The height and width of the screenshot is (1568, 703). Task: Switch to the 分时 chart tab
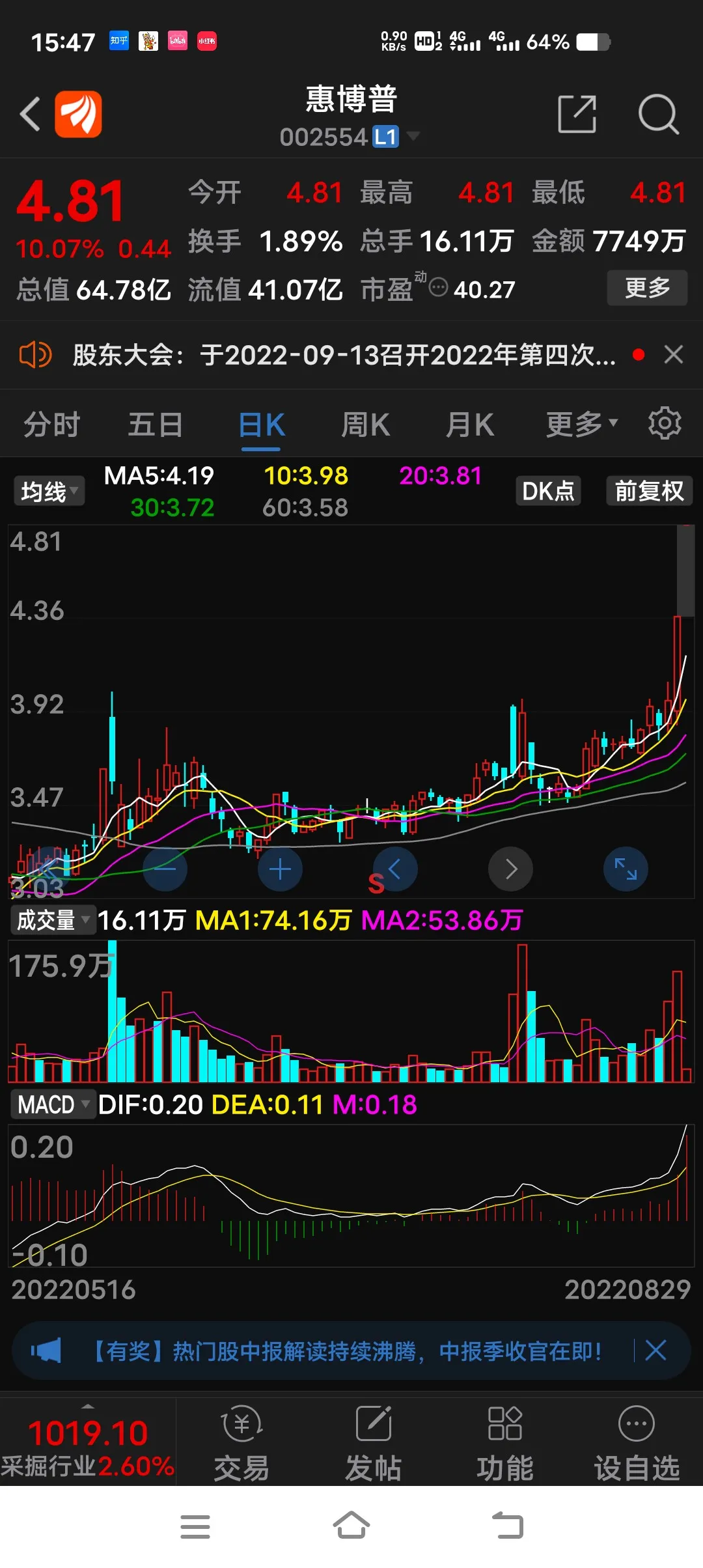pos(51,425)
